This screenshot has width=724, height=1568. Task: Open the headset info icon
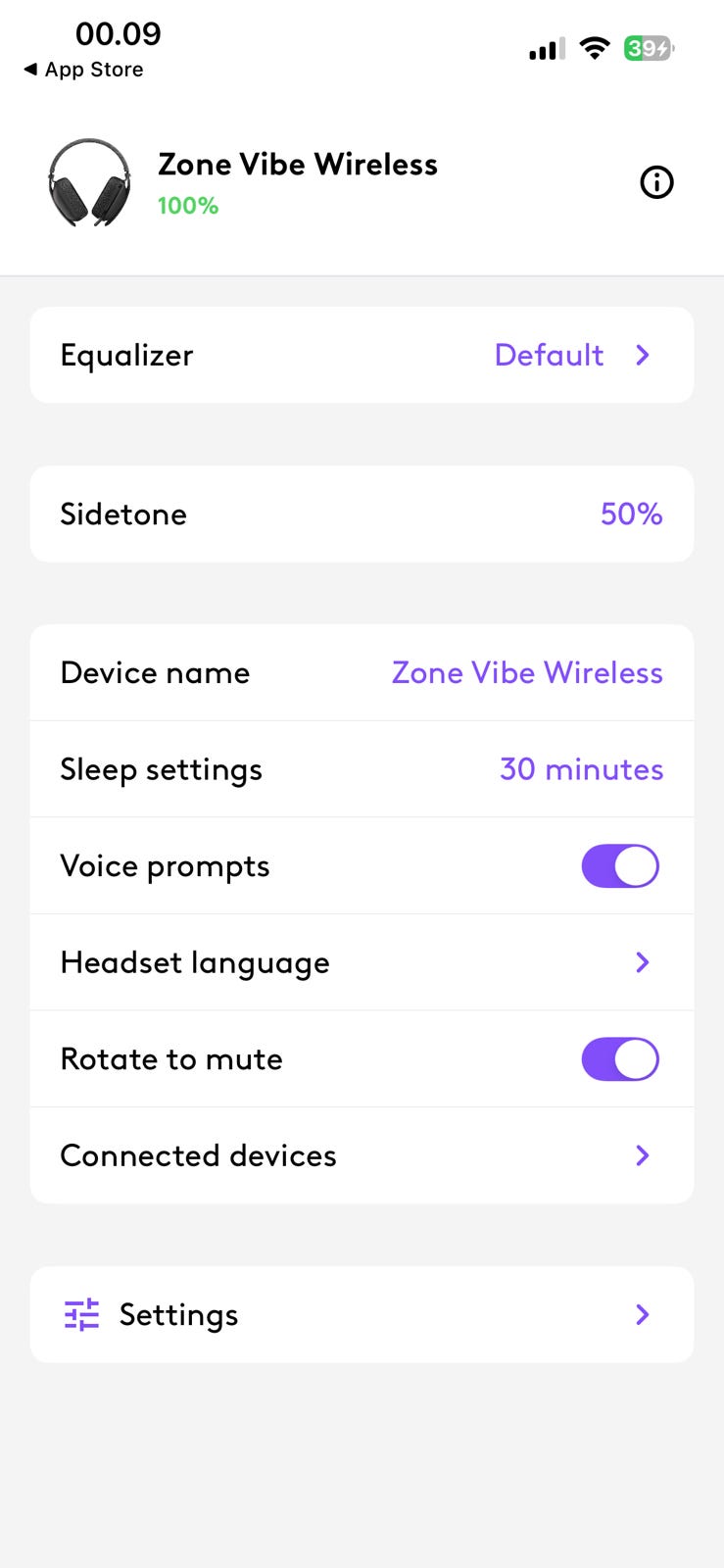point(656,182)
